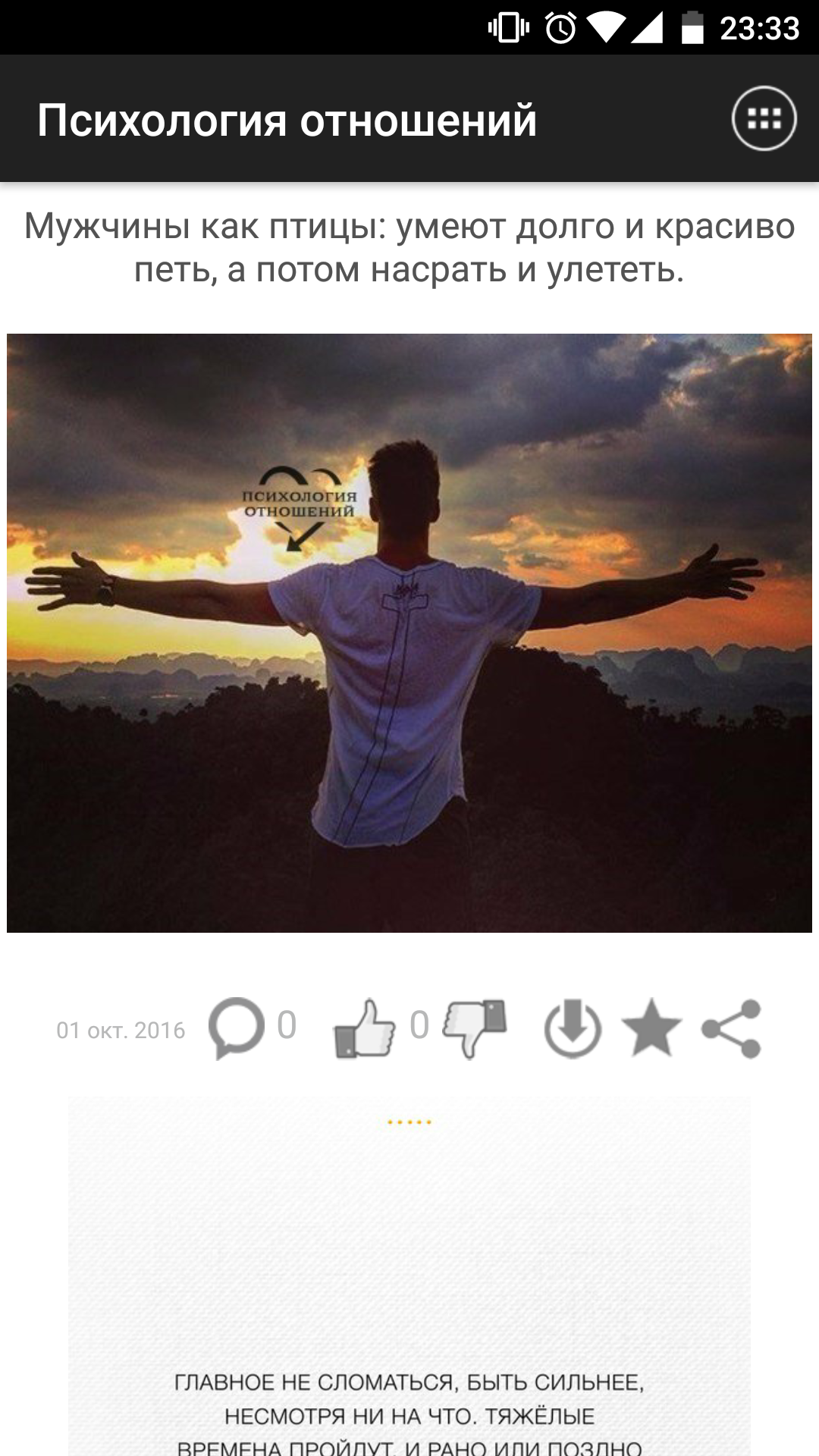This screenshot has height=1456, width=819.
Task: Open comments on the first post
Action: [237, 1028]
